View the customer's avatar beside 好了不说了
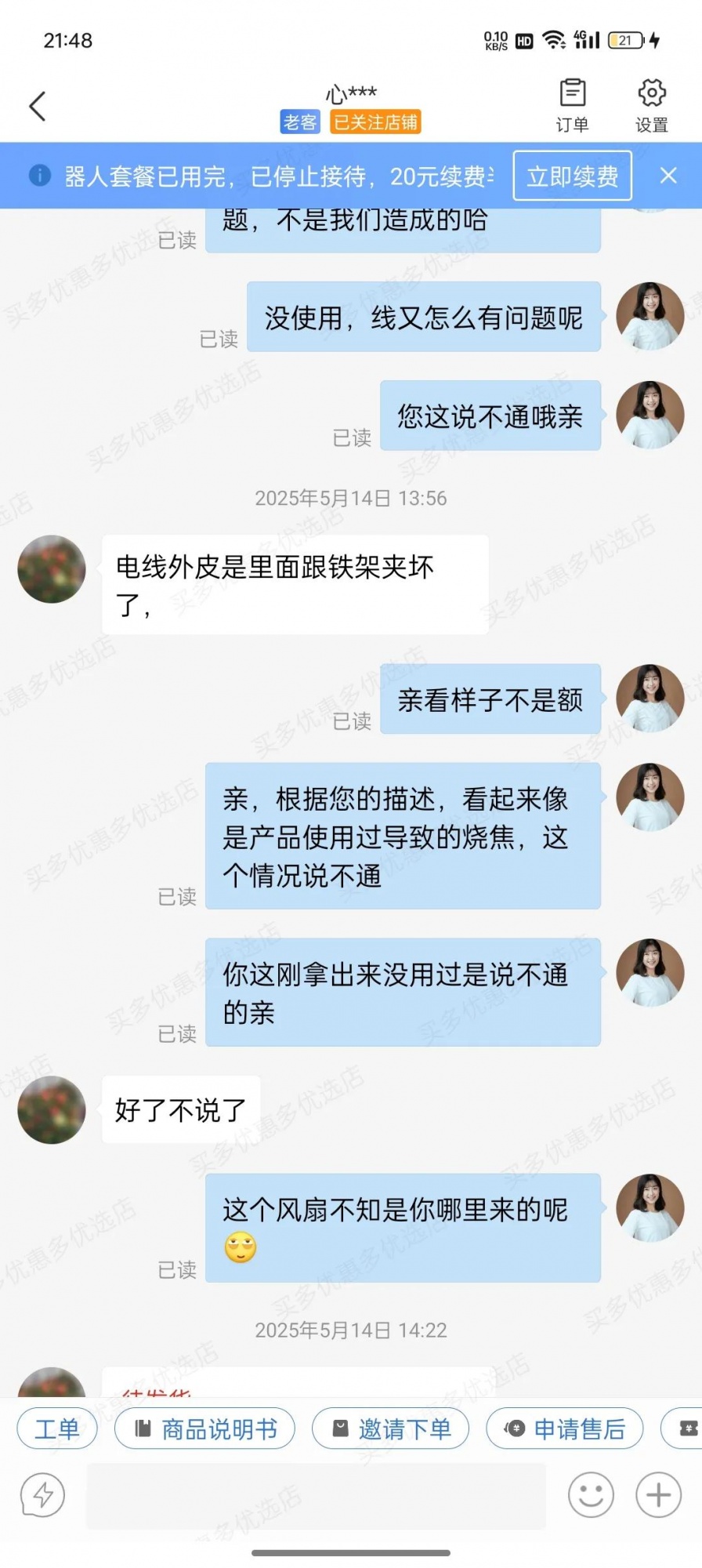This screenshot has height=1568, width=702. [52, 1110]
